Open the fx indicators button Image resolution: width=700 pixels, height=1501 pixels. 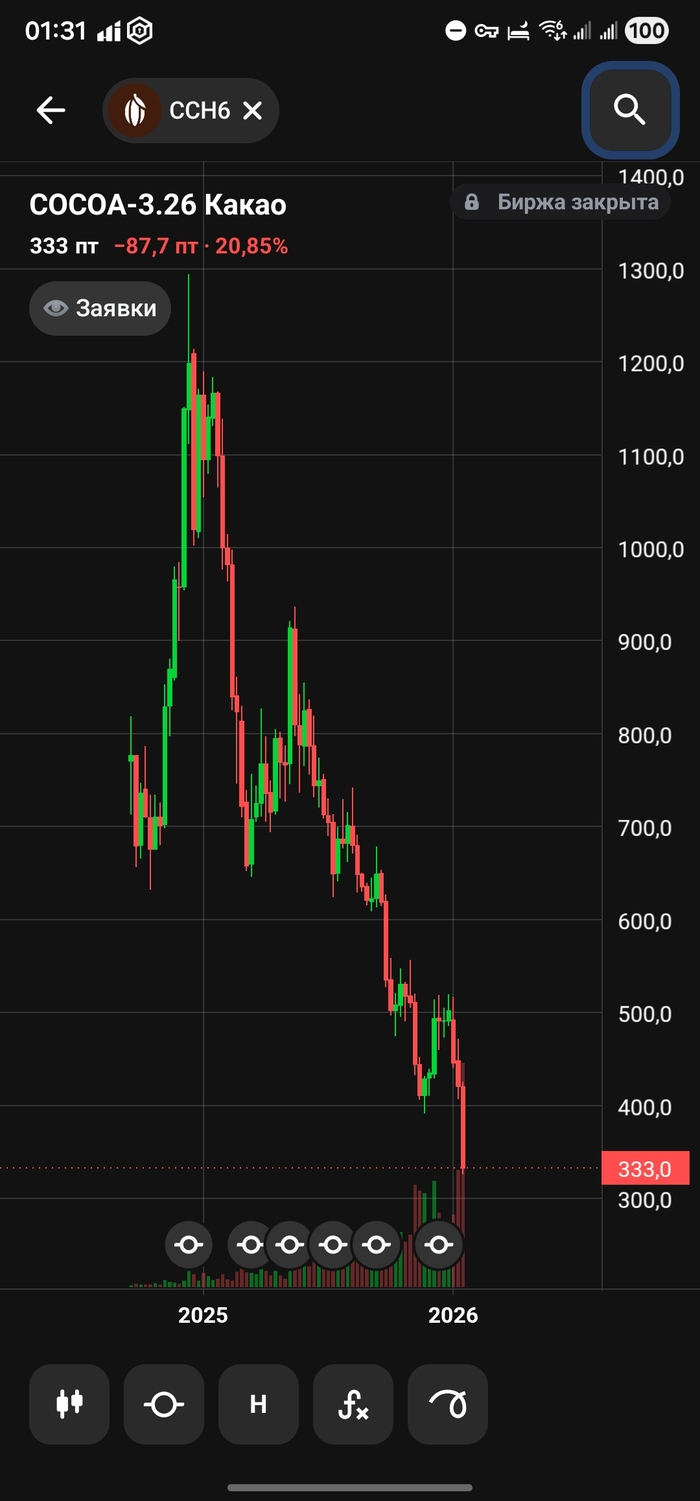[353, 1404]
